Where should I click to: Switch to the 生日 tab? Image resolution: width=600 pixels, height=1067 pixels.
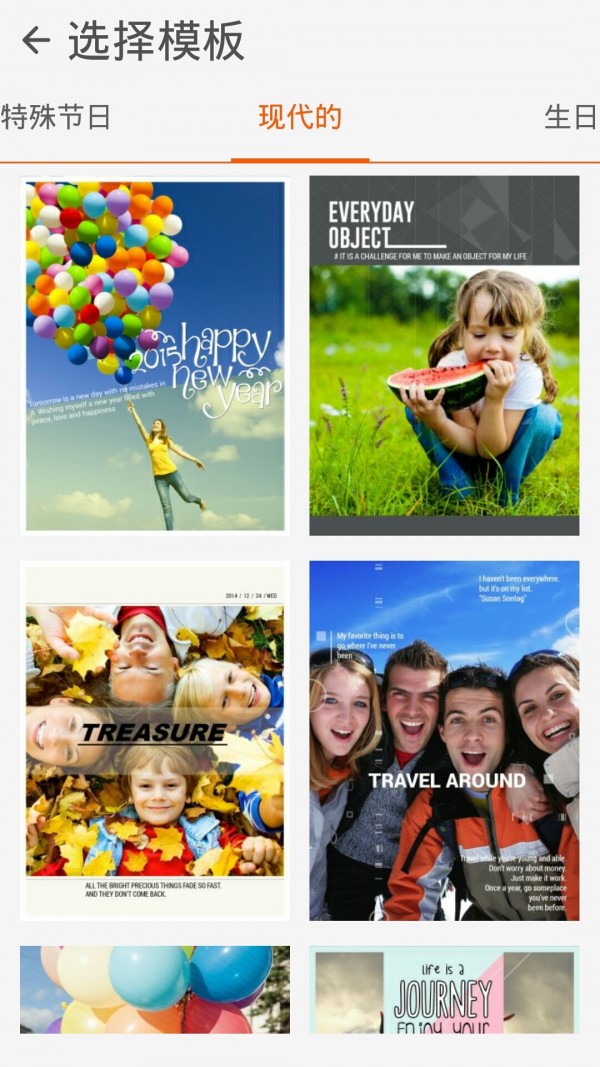(570, 117)
